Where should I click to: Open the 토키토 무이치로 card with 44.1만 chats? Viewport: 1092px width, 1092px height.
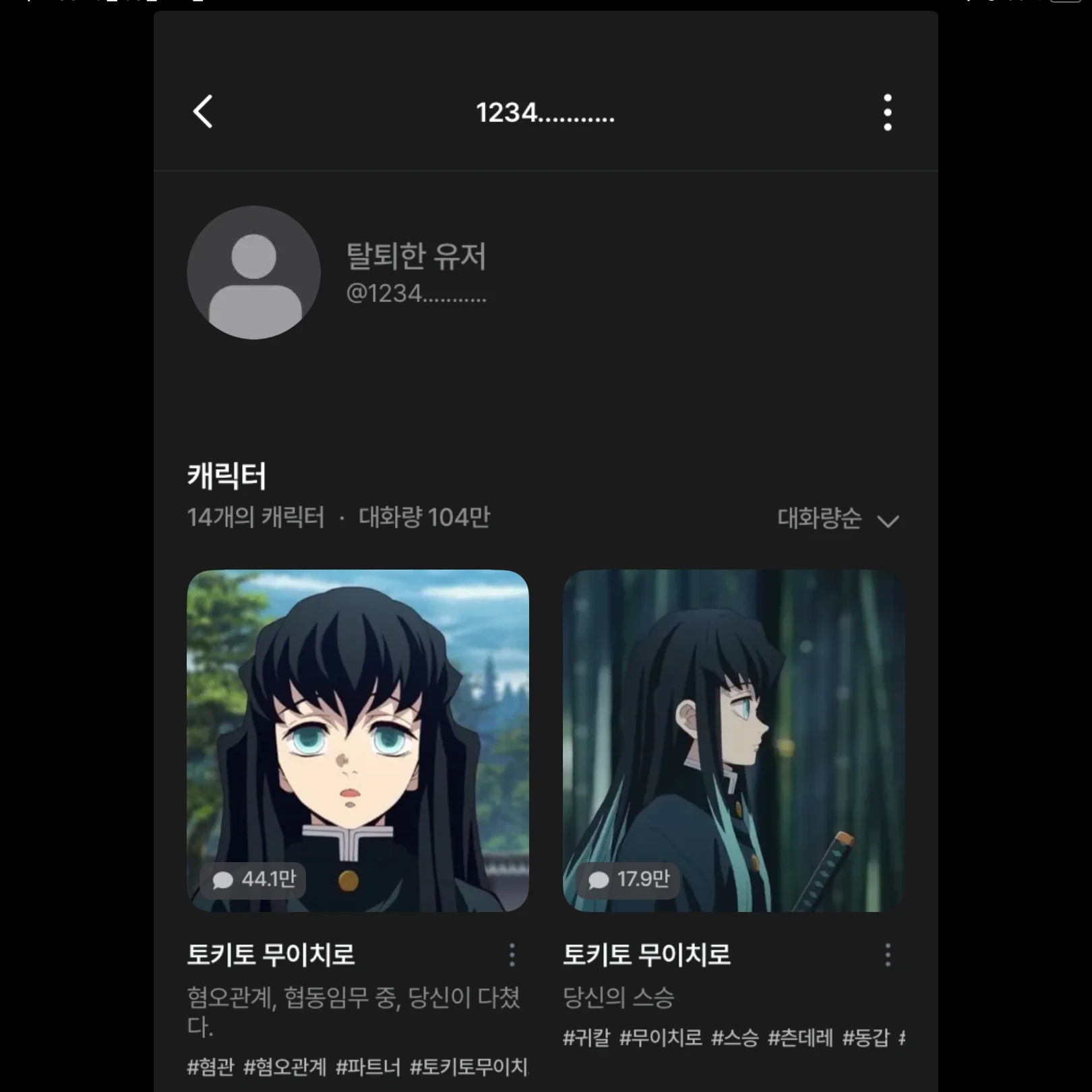coord(357,740)
